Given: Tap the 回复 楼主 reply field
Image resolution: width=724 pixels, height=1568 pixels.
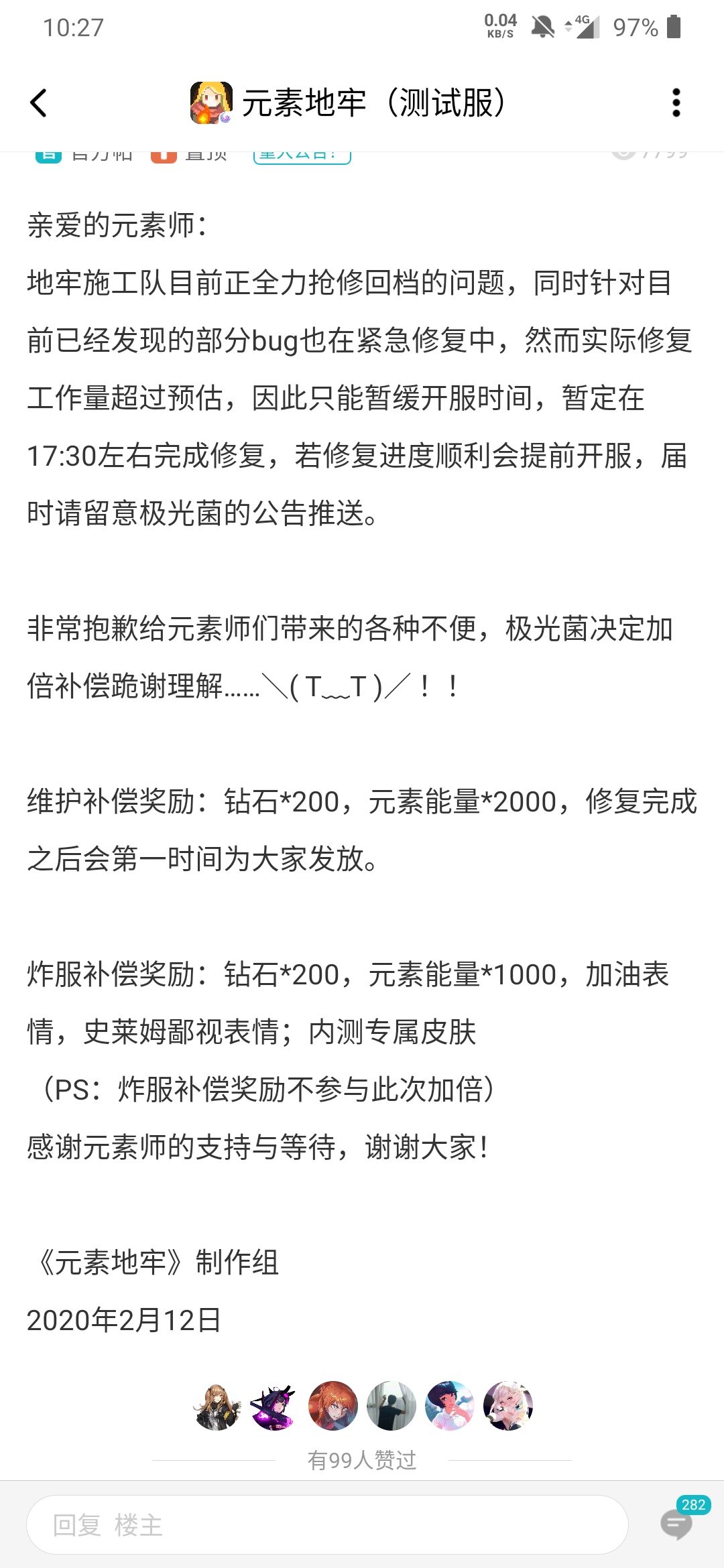Looking at the screenshot, I should pyautogui.click(x=327, y=1524).
